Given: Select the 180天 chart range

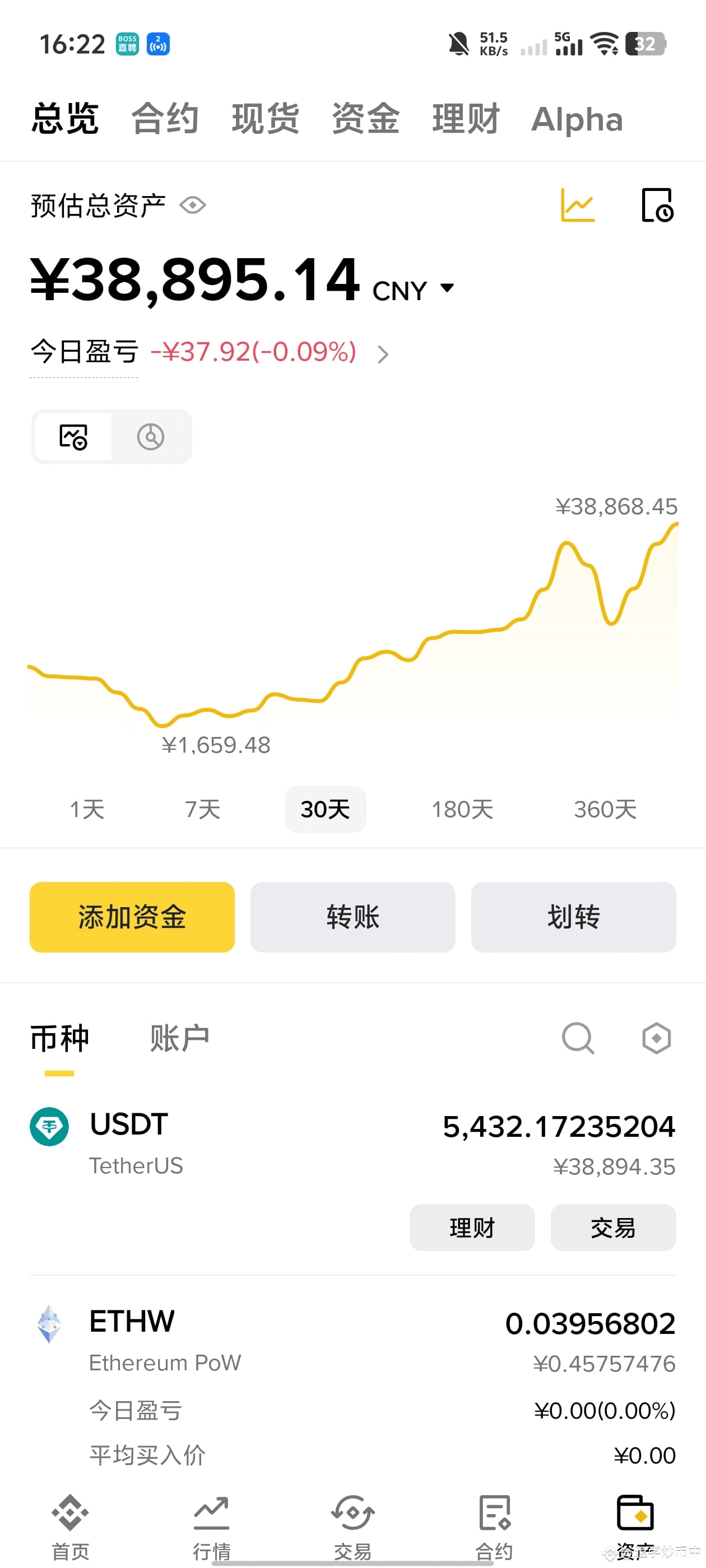Looking at the screenshot, I should 462,809.
